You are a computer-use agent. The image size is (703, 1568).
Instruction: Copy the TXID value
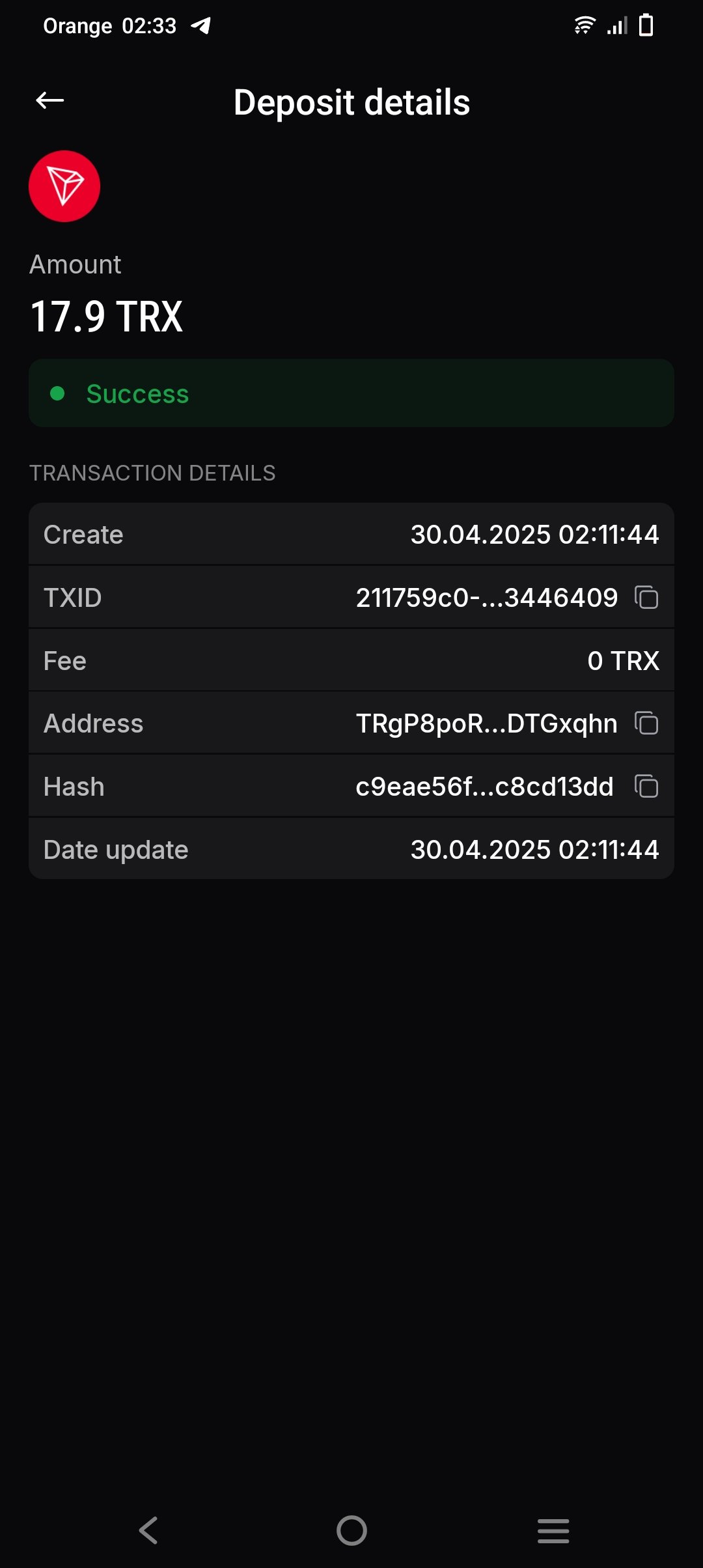(646, 597)
